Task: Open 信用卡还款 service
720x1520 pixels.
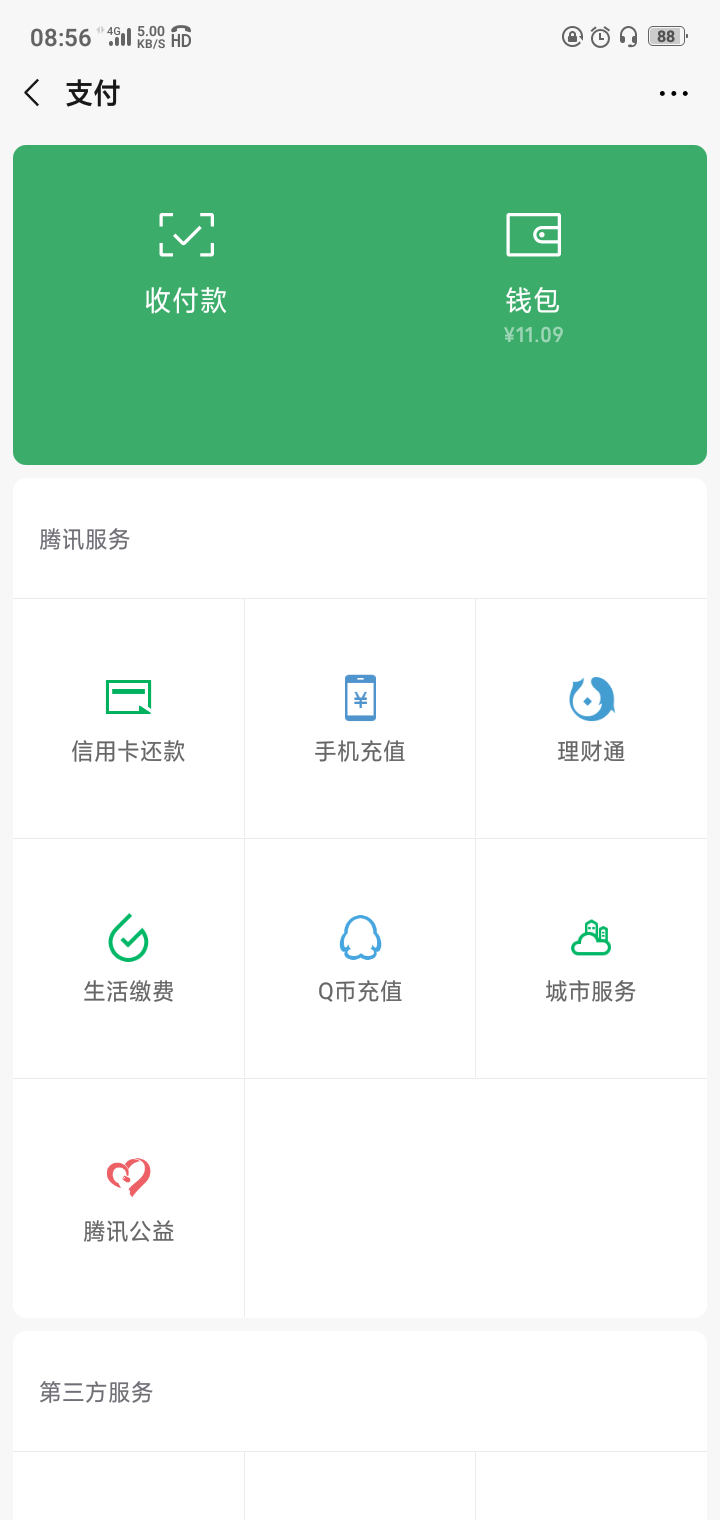Action: pos(129,719)
